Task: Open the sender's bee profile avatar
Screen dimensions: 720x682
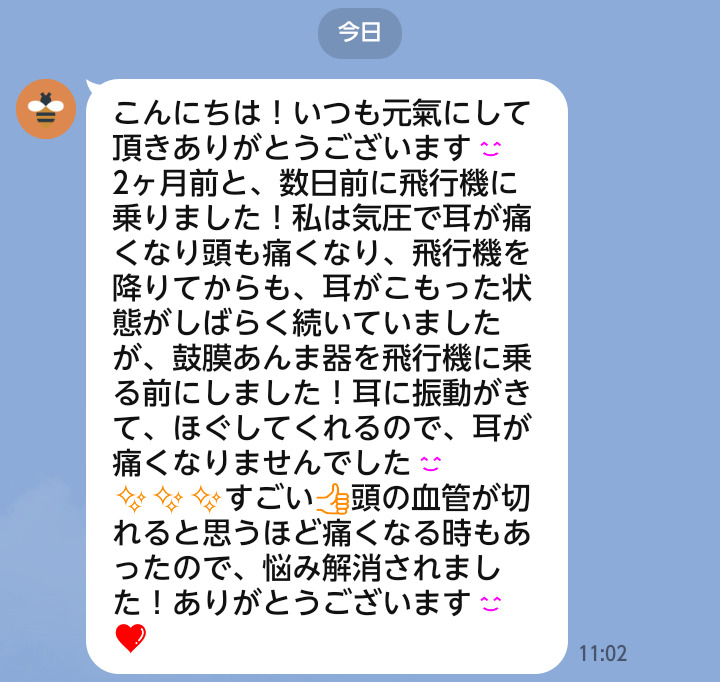Action: [46, 108]
